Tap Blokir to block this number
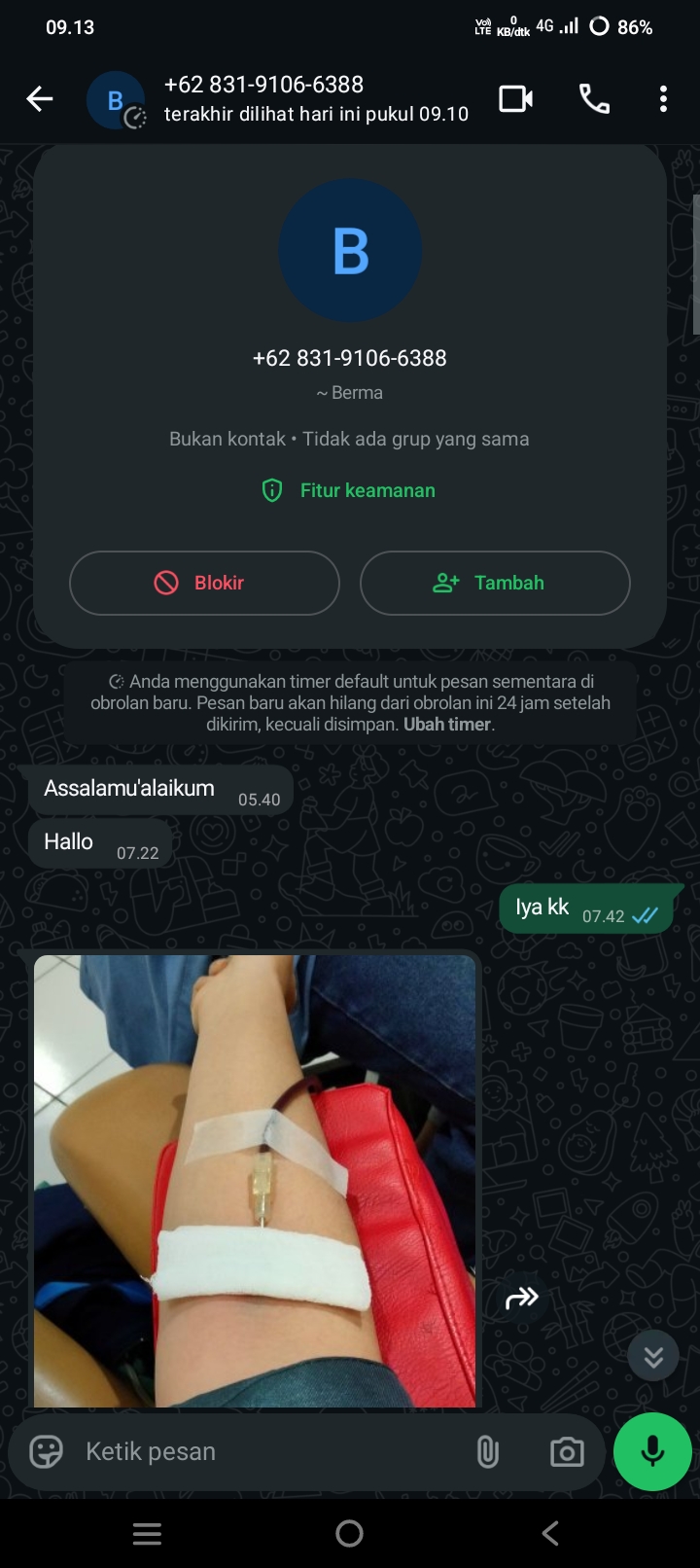700x1568 pixels. pos(204,583)
